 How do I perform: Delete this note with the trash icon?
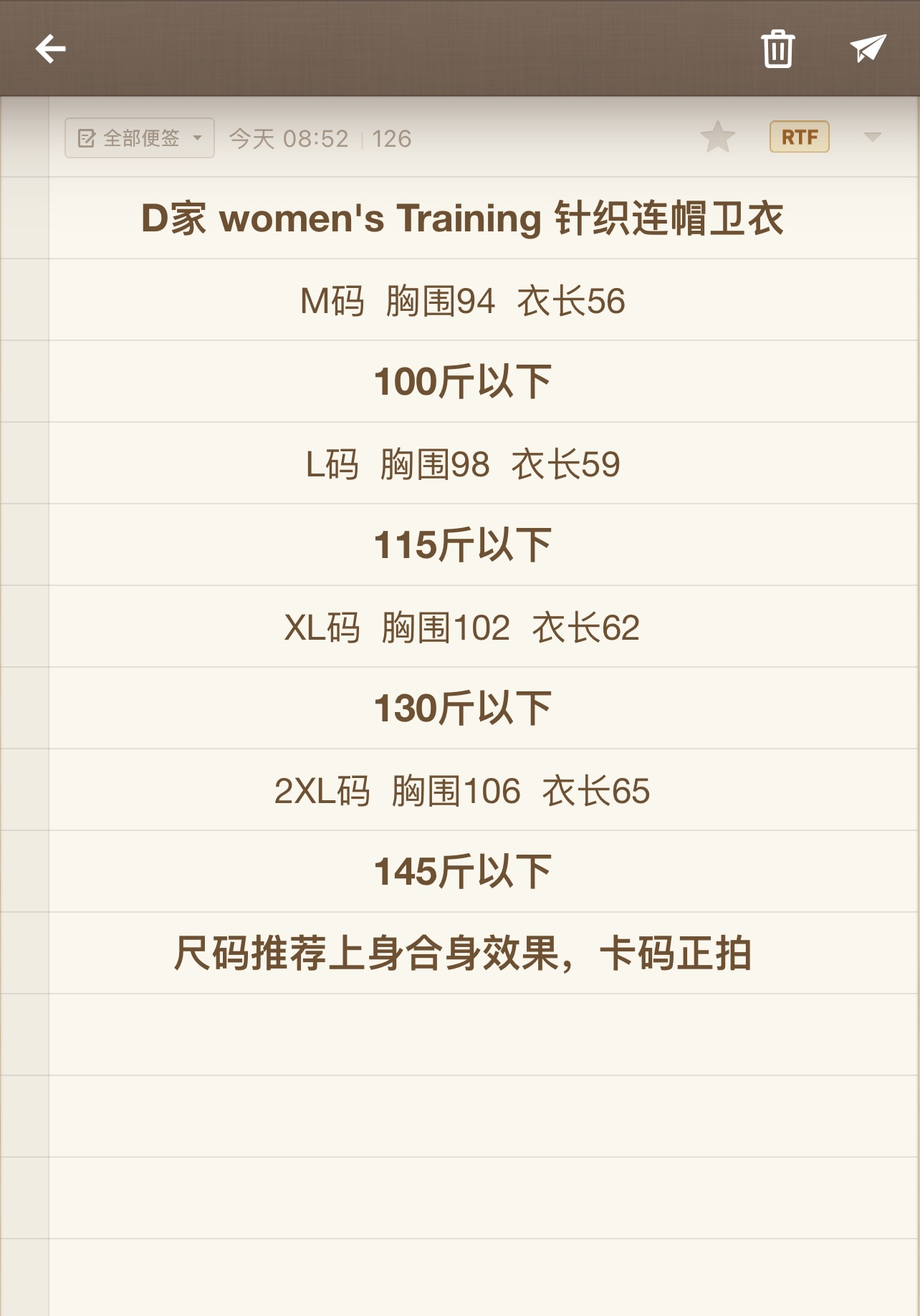pos(777,49)
